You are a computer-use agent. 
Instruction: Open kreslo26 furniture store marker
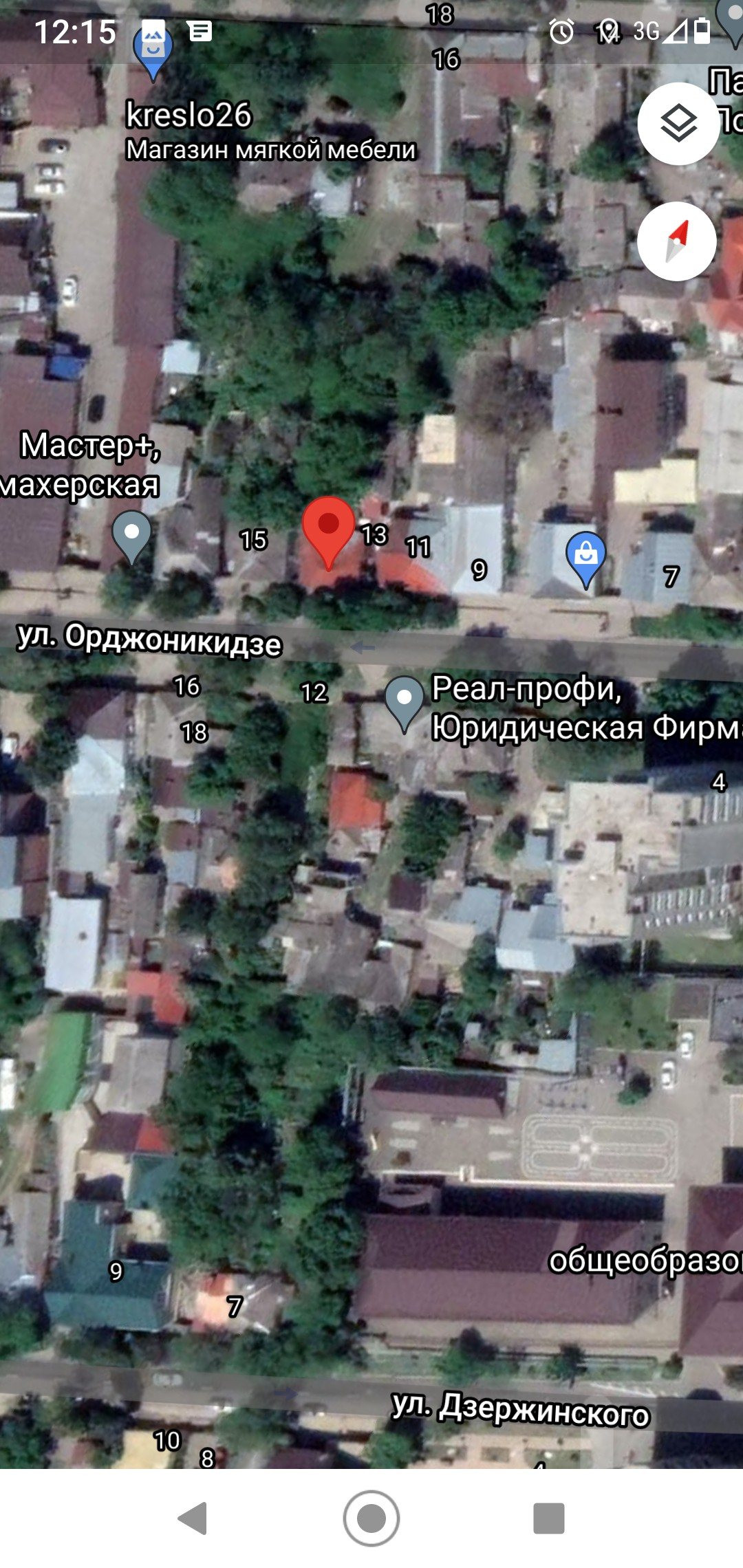(x=153, y=50)
